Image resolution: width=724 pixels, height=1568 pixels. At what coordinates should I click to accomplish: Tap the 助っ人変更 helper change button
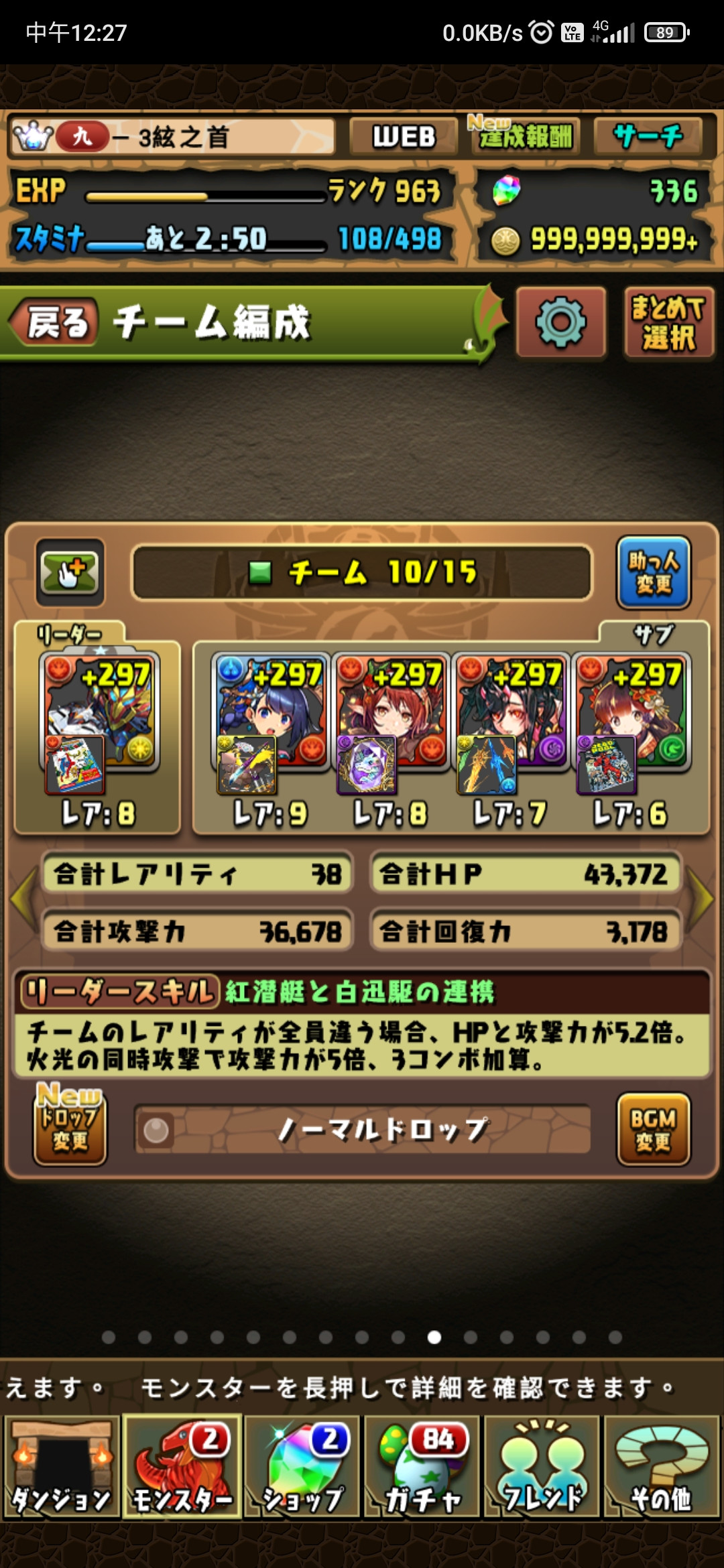[x=653, y=572]
